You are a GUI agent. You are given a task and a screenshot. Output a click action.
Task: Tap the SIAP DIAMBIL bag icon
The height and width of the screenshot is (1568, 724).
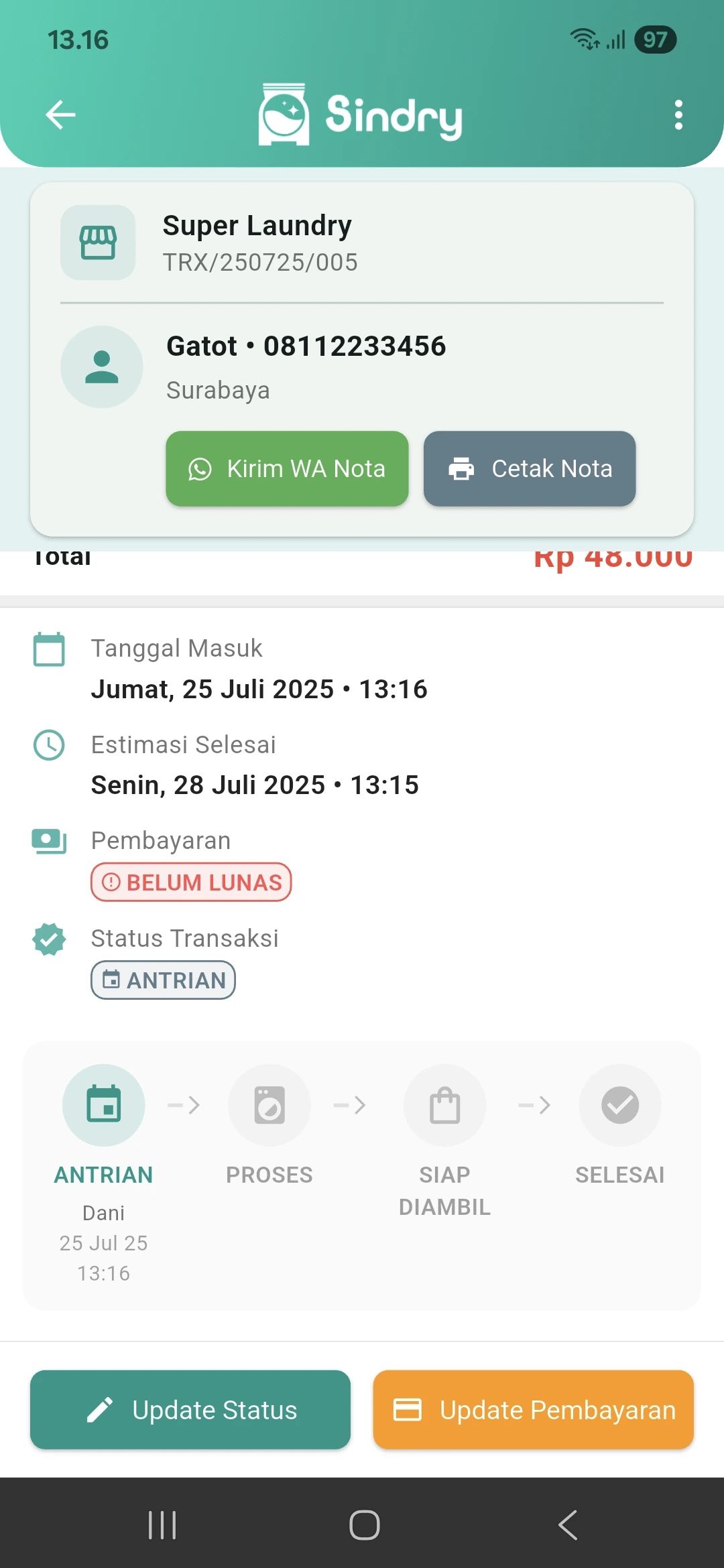[444, 1106]
